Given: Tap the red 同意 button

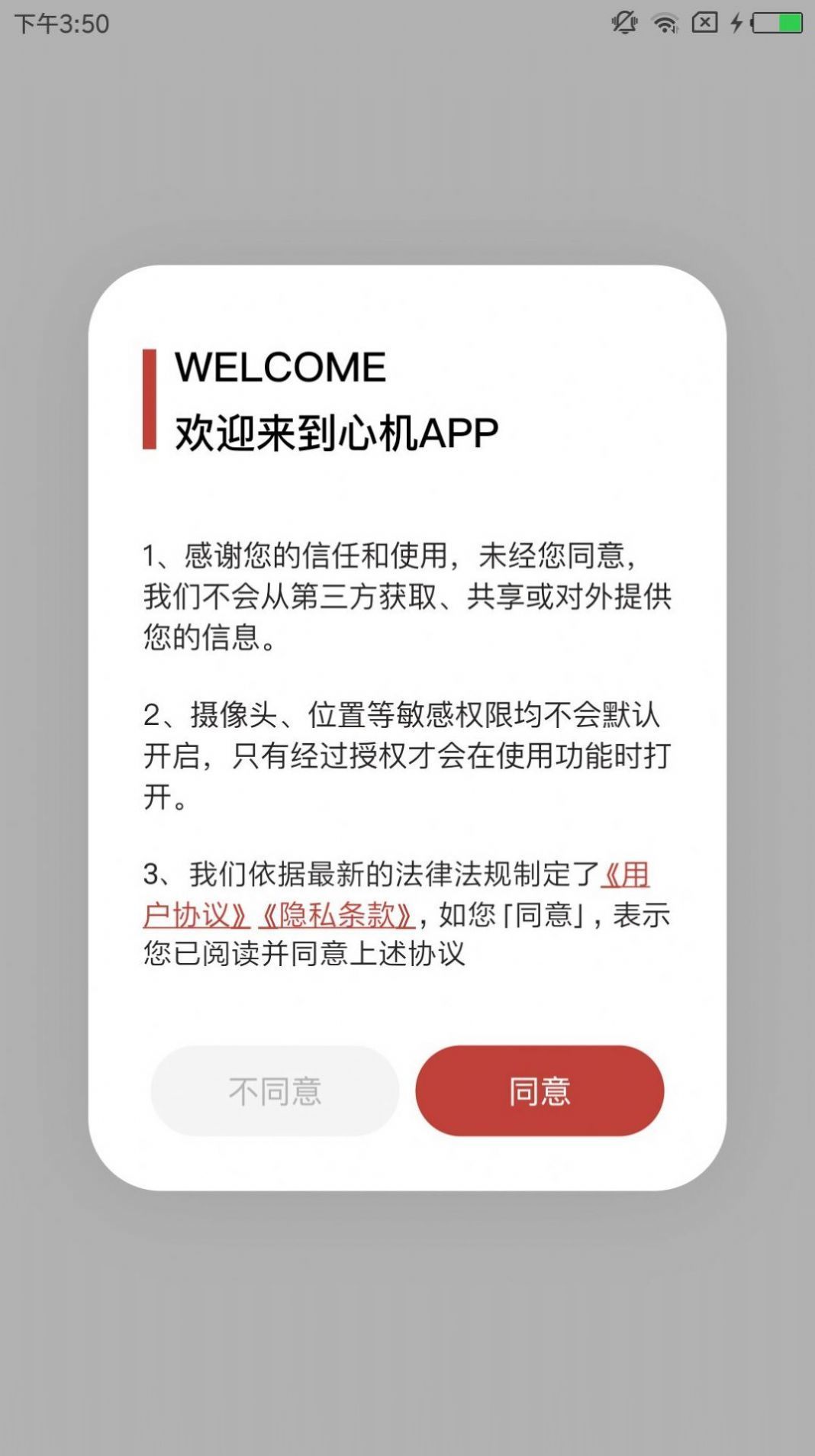Looking at the screenshot, I should tap(540, 1090).
